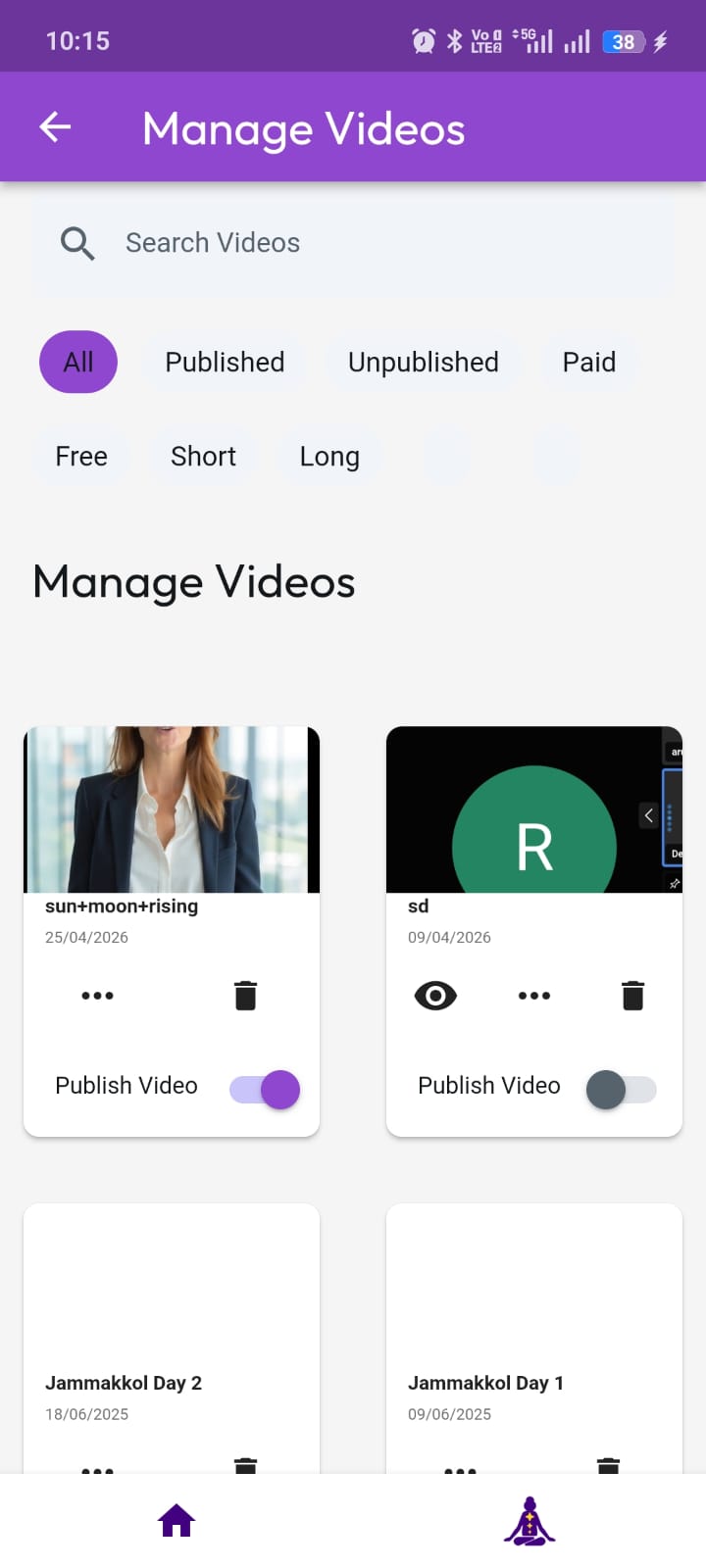
Task: Publish the sd video using its toggle
Action: pyautogui.click(x=621, y=1089)
